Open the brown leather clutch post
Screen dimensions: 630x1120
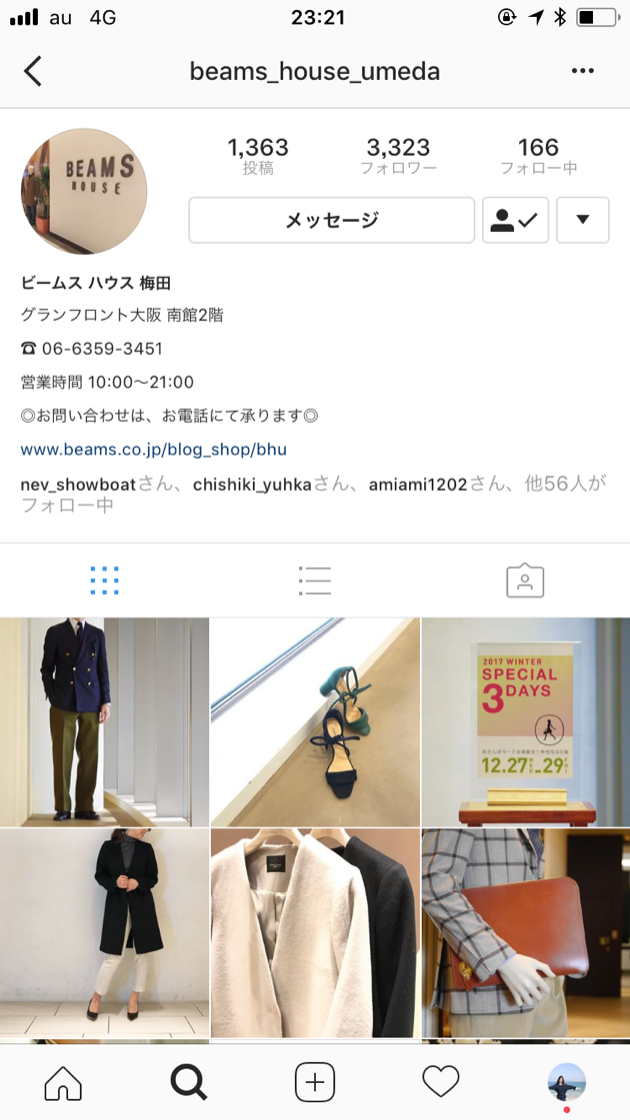[526, 933]
